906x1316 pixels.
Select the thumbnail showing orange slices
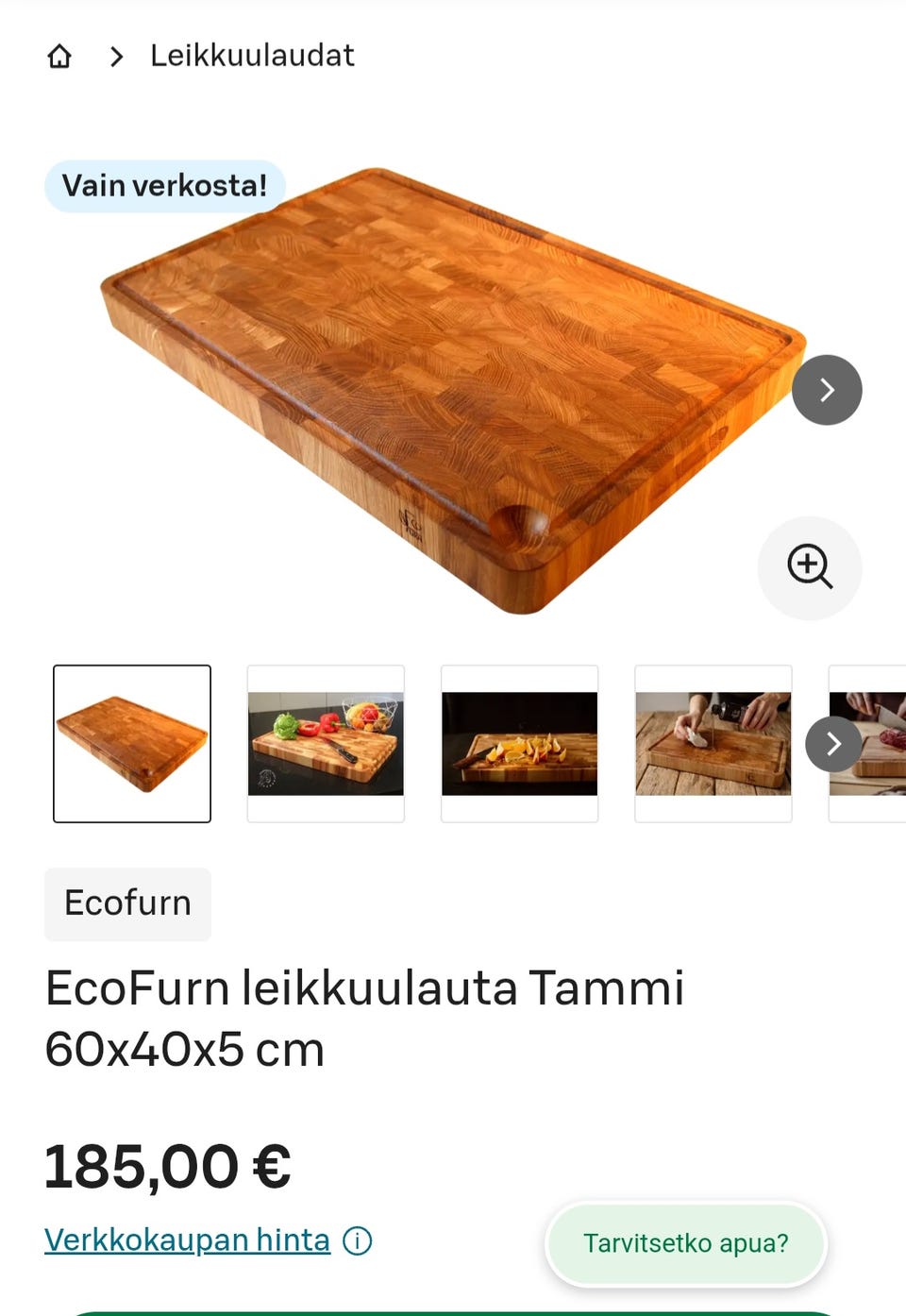[x=520, y=743]
